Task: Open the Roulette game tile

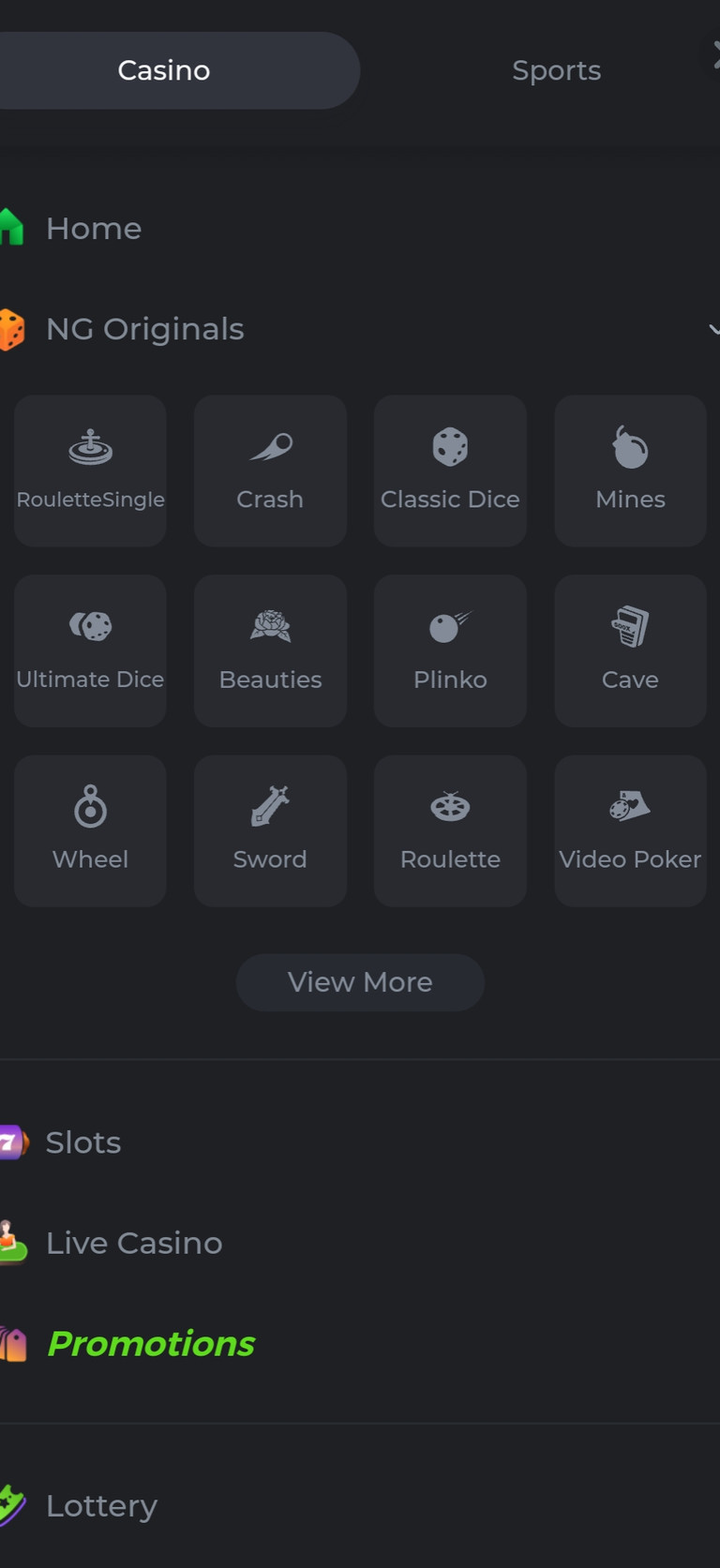Action: 450,830
